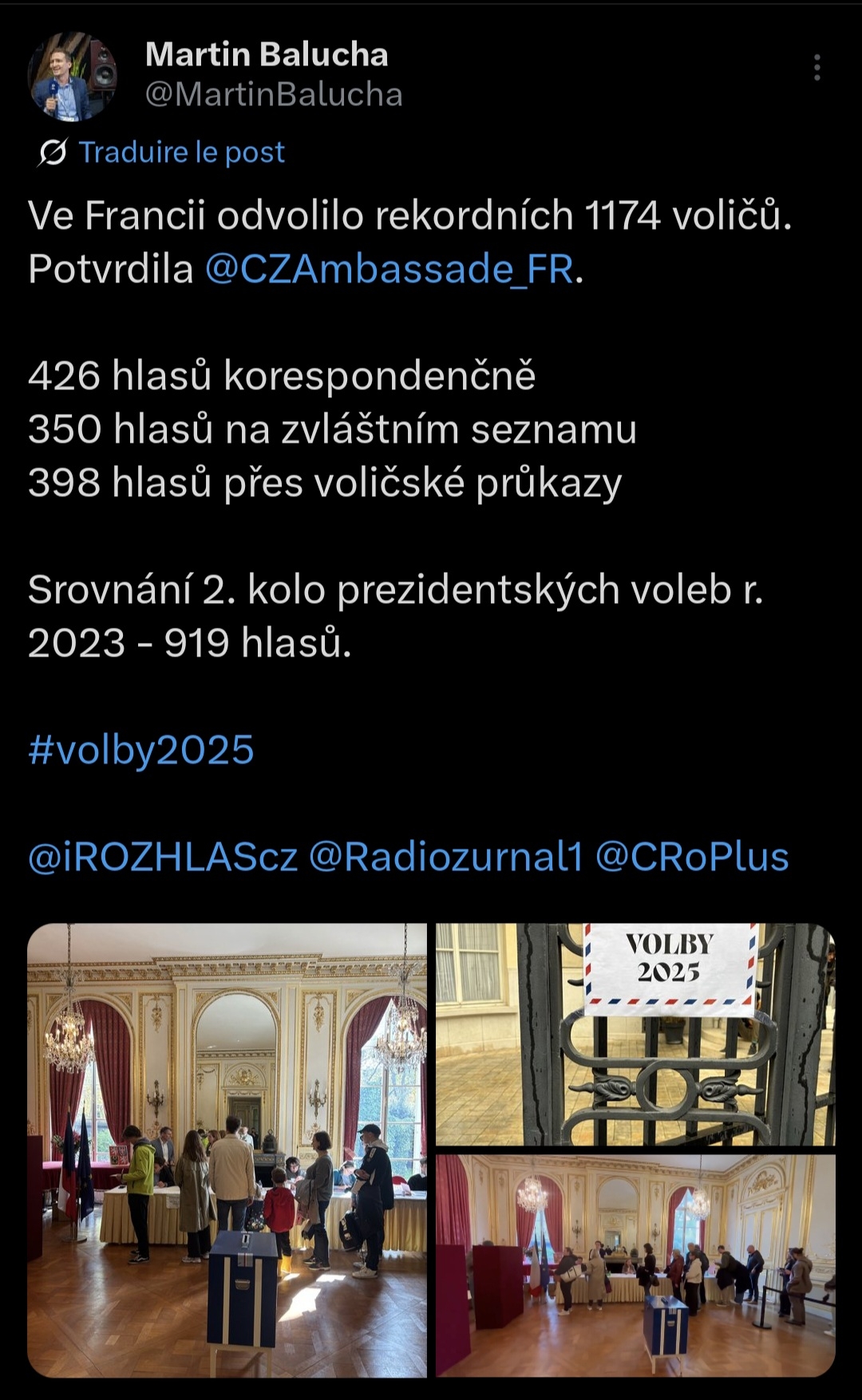Image resolution: width=862 pixels, height=1400 pixels.
Task: Open the @CZAmbassade_FR mention
Action: pos(389,270)
